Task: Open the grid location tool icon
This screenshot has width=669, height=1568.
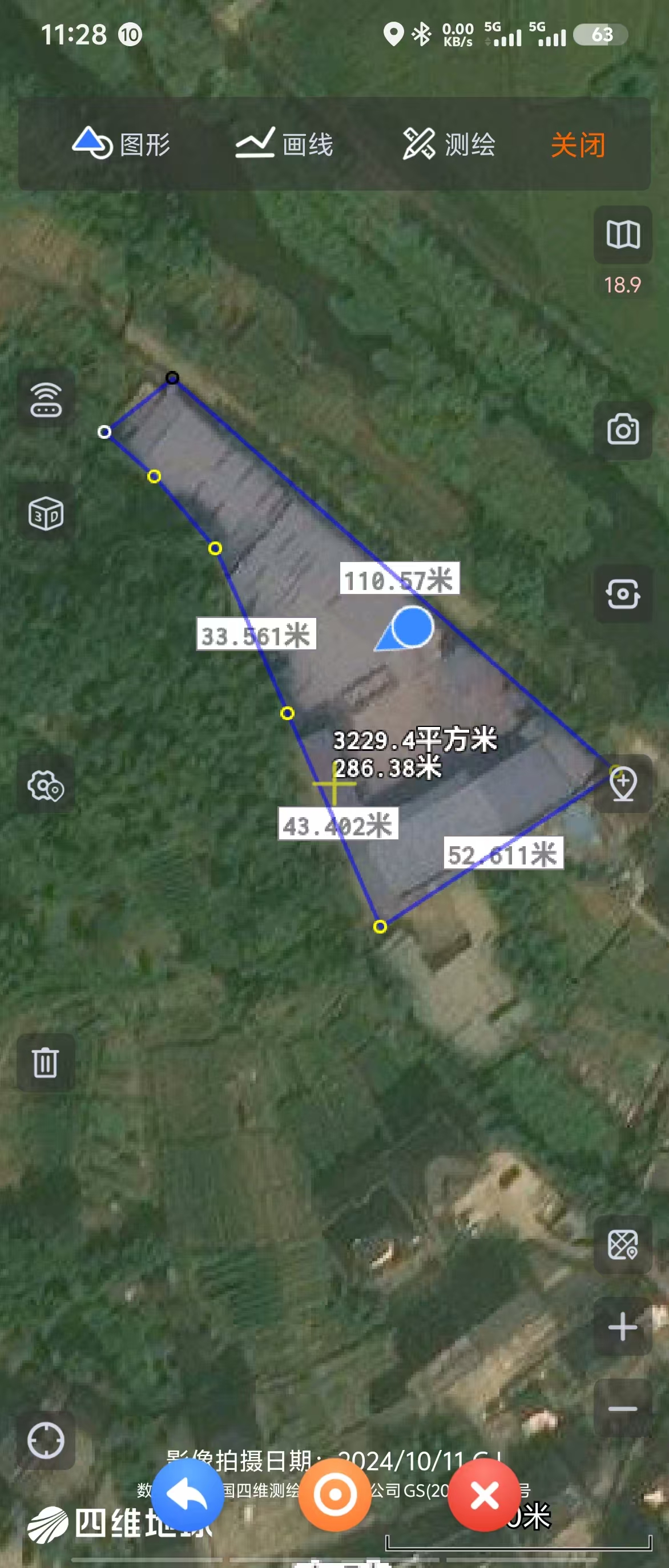Action: tap(623, 1244)
